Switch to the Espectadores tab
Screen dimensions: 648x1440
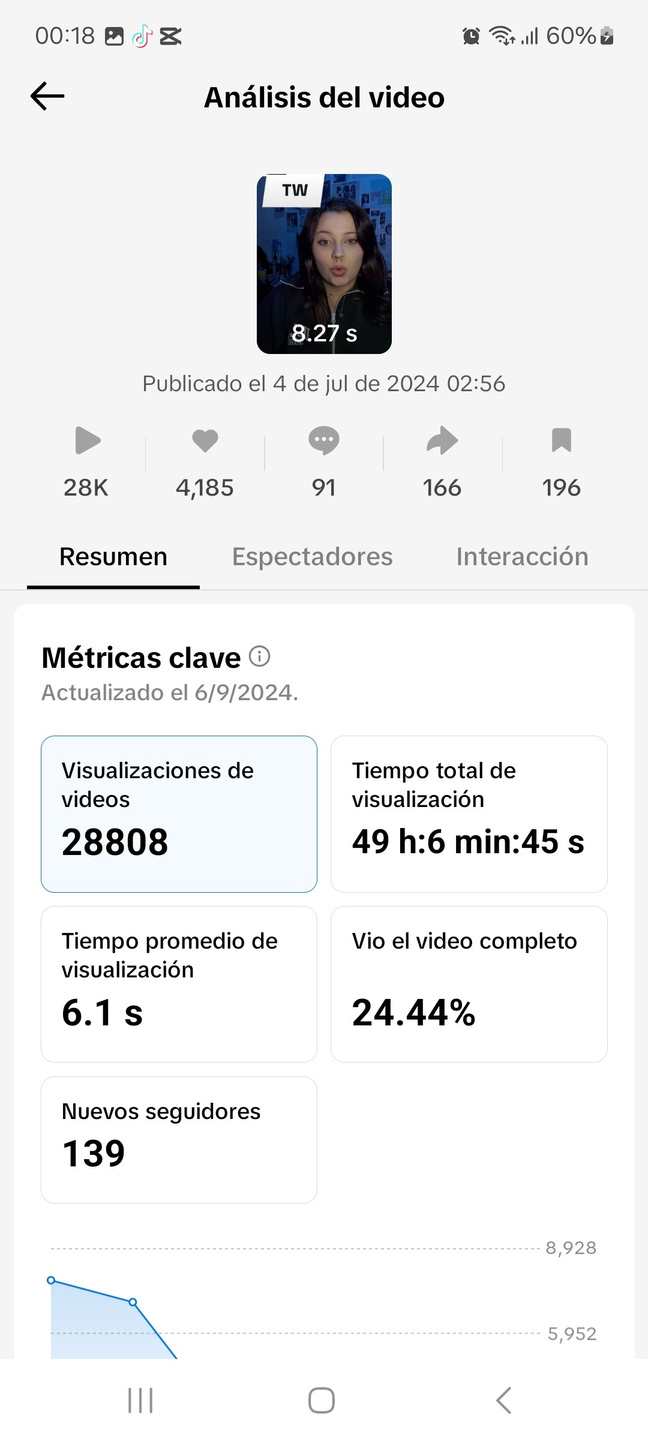click(x=312, y=557)
